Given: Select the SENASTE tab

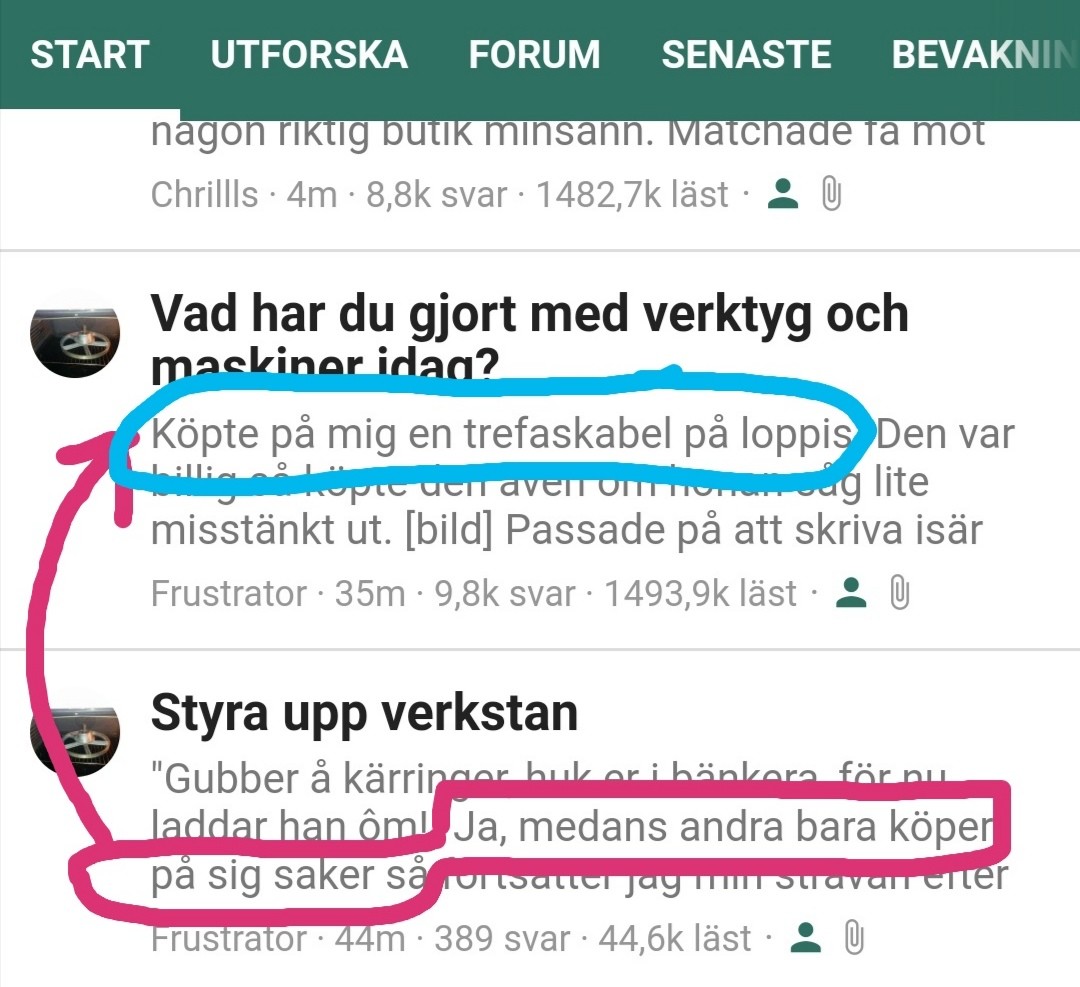Looking at the screenshot, I should (x=746, y=54).
